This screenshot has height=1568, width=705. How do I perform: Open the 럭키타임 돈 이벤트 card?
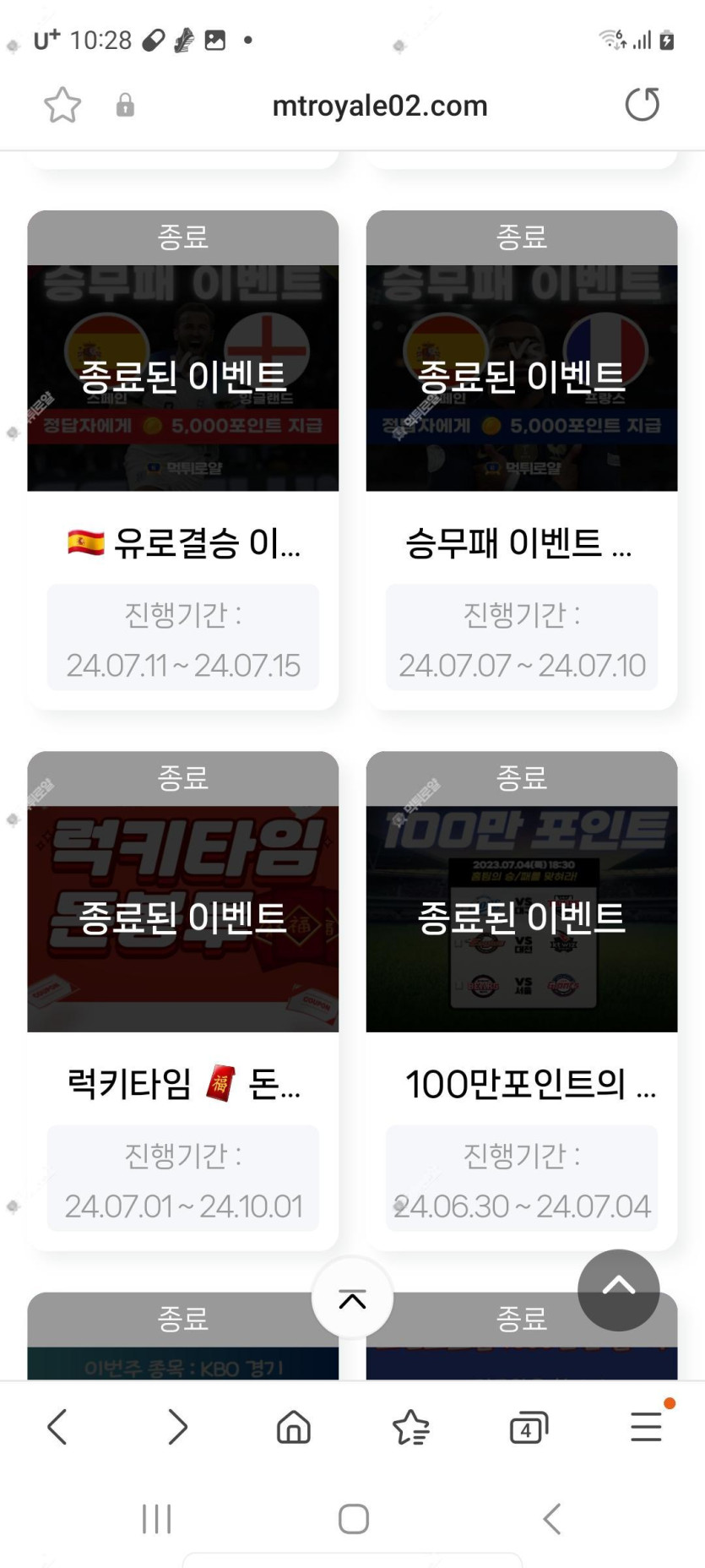pos(183,1000)
